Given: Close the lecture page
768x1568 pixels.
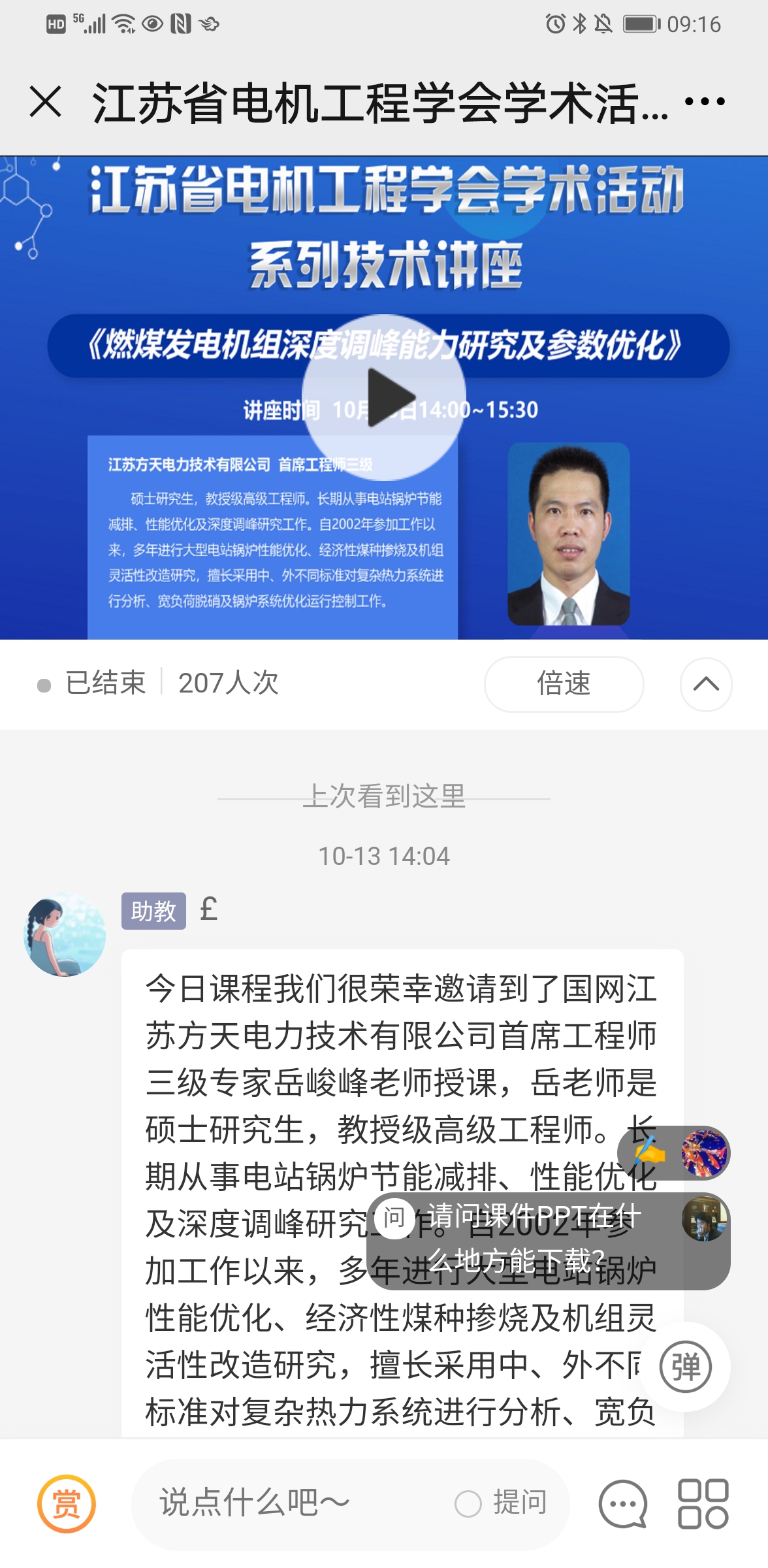Looking at the screenshot, I should click(x=46, y=103).
